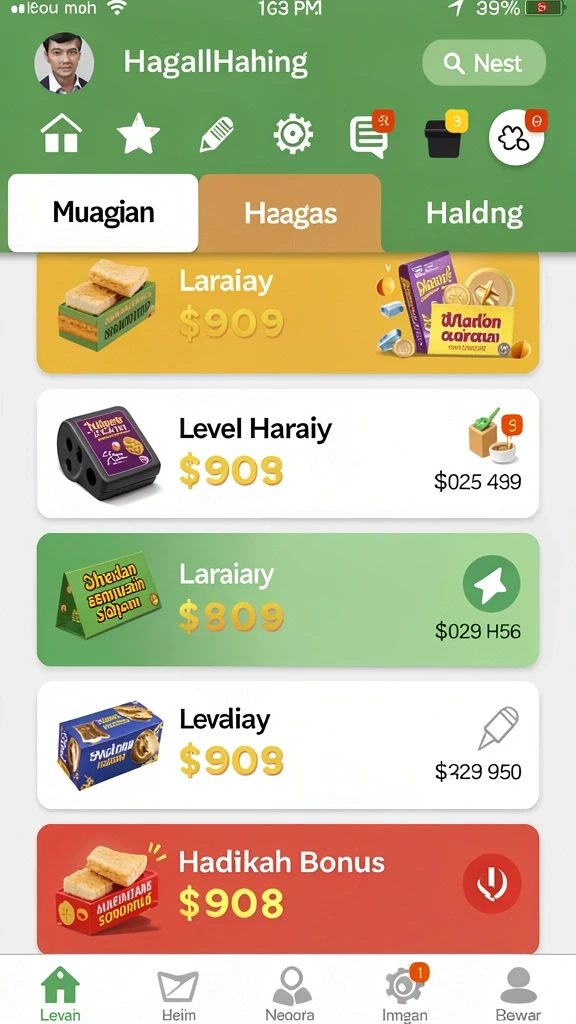Open the profile photo avatar

[x=64, y=63]
